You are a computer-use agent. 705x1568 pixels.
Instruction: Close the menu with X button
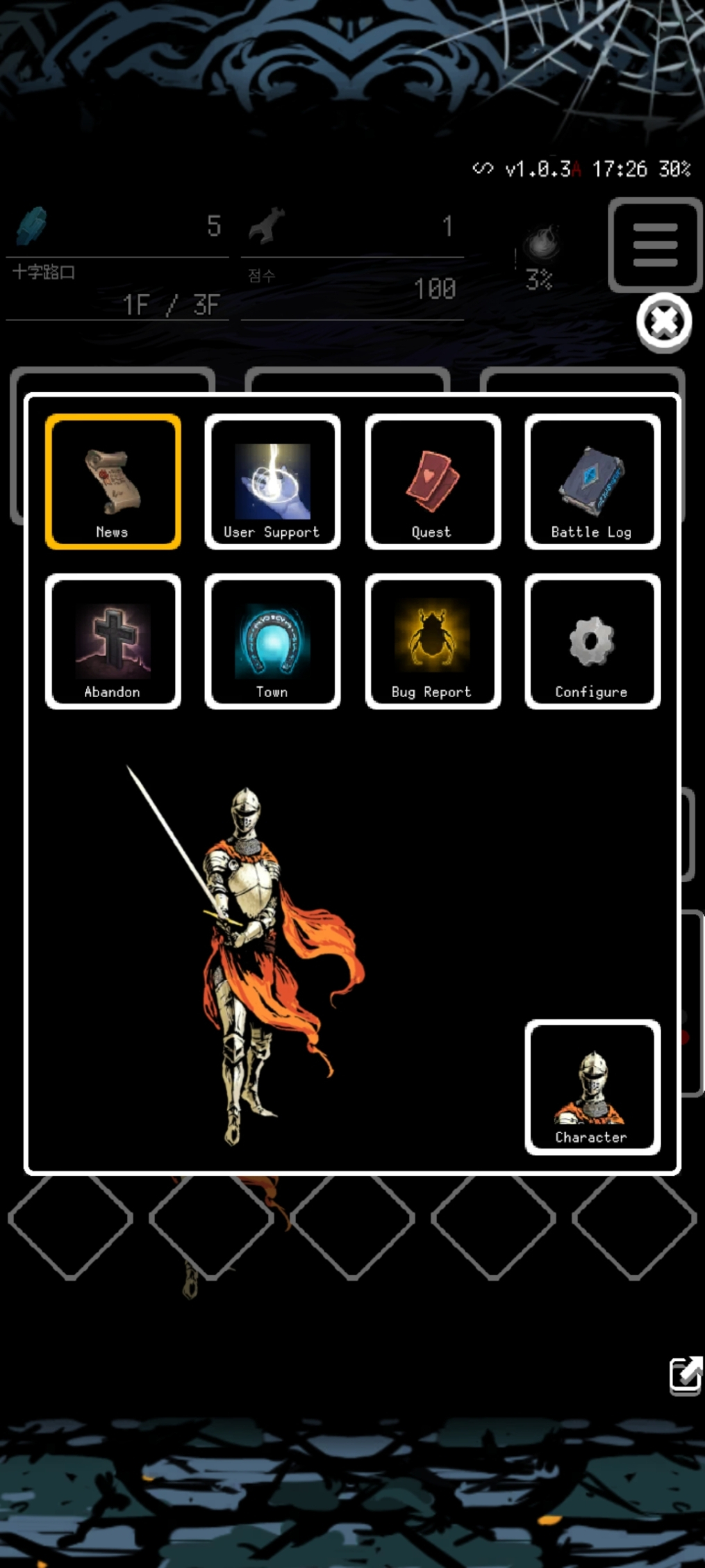click(x=664, y=322)
